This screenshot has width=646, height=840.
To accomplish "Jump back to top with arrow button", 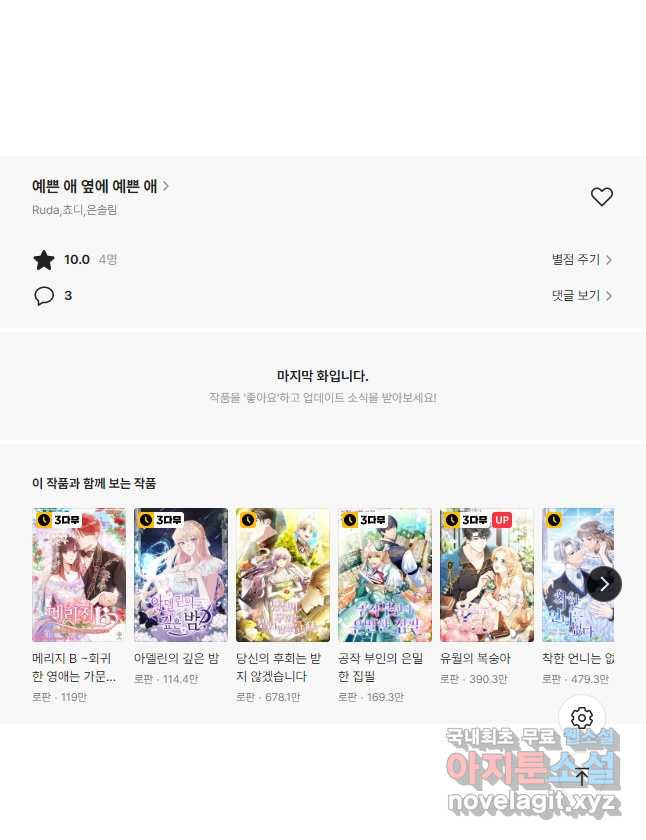I will [582, 776].
